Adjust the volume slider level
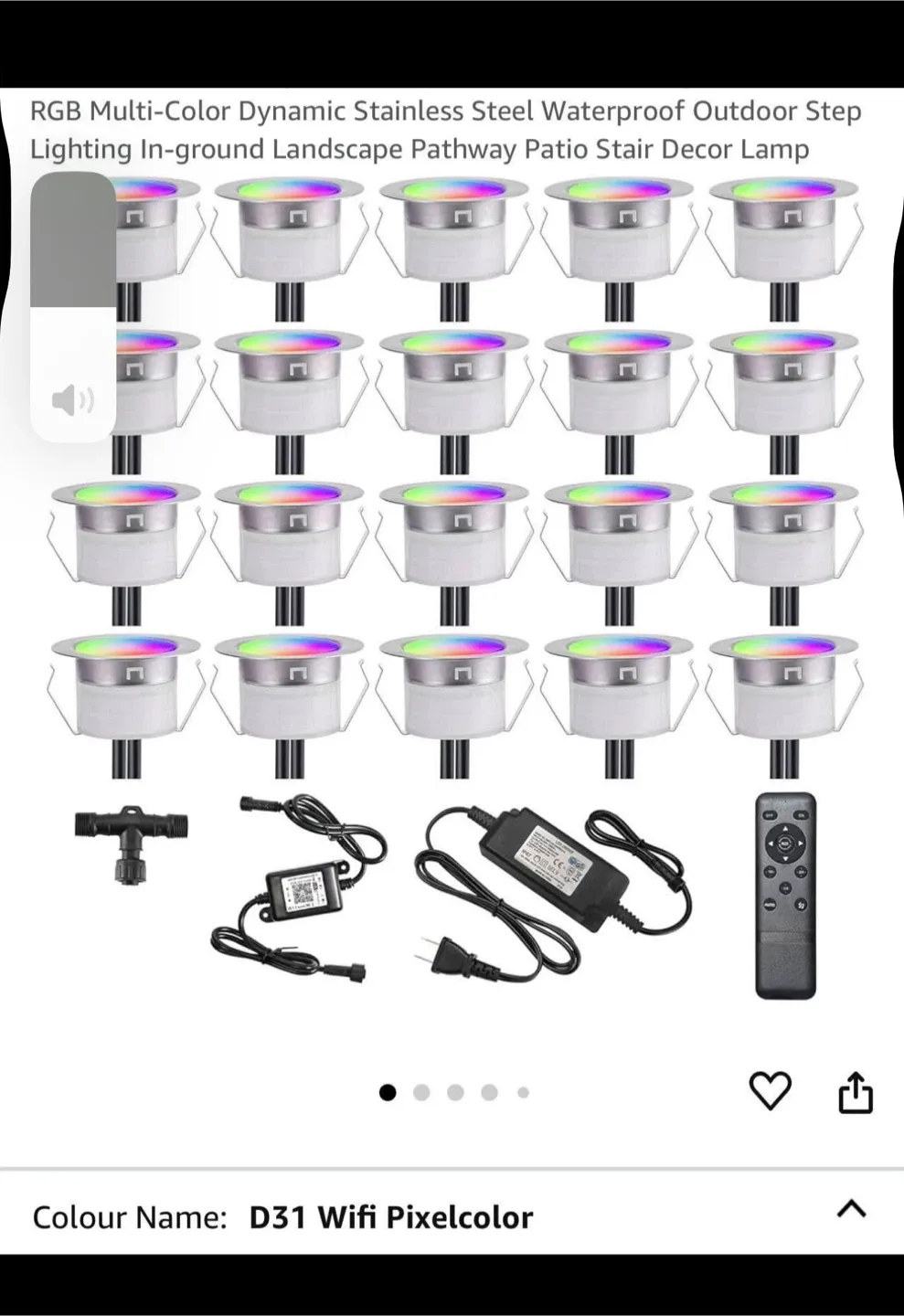The image size is (904, 1316). 72,306
